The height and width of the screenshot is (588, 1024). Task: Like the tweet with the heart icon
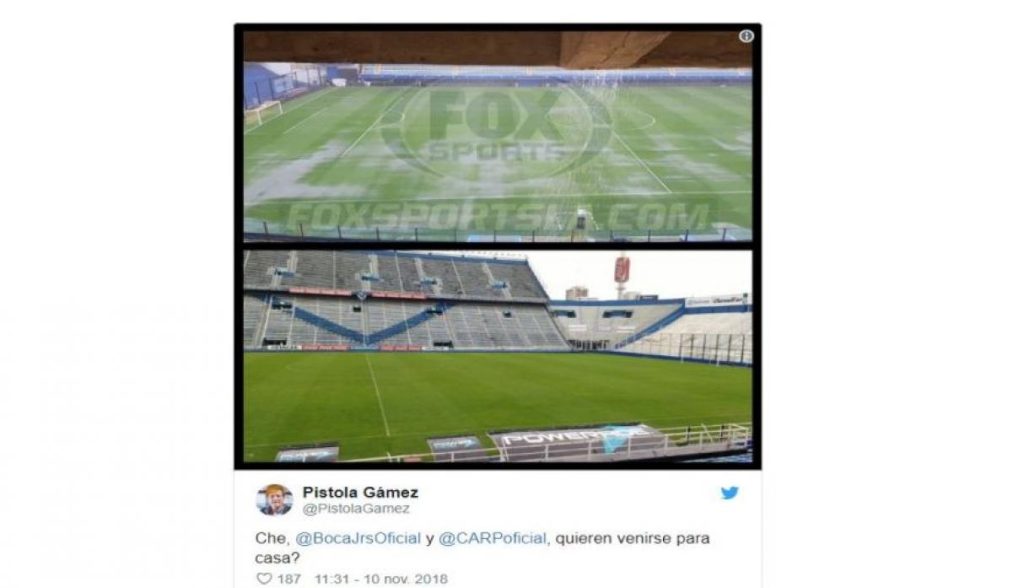(x=264, y=578)
